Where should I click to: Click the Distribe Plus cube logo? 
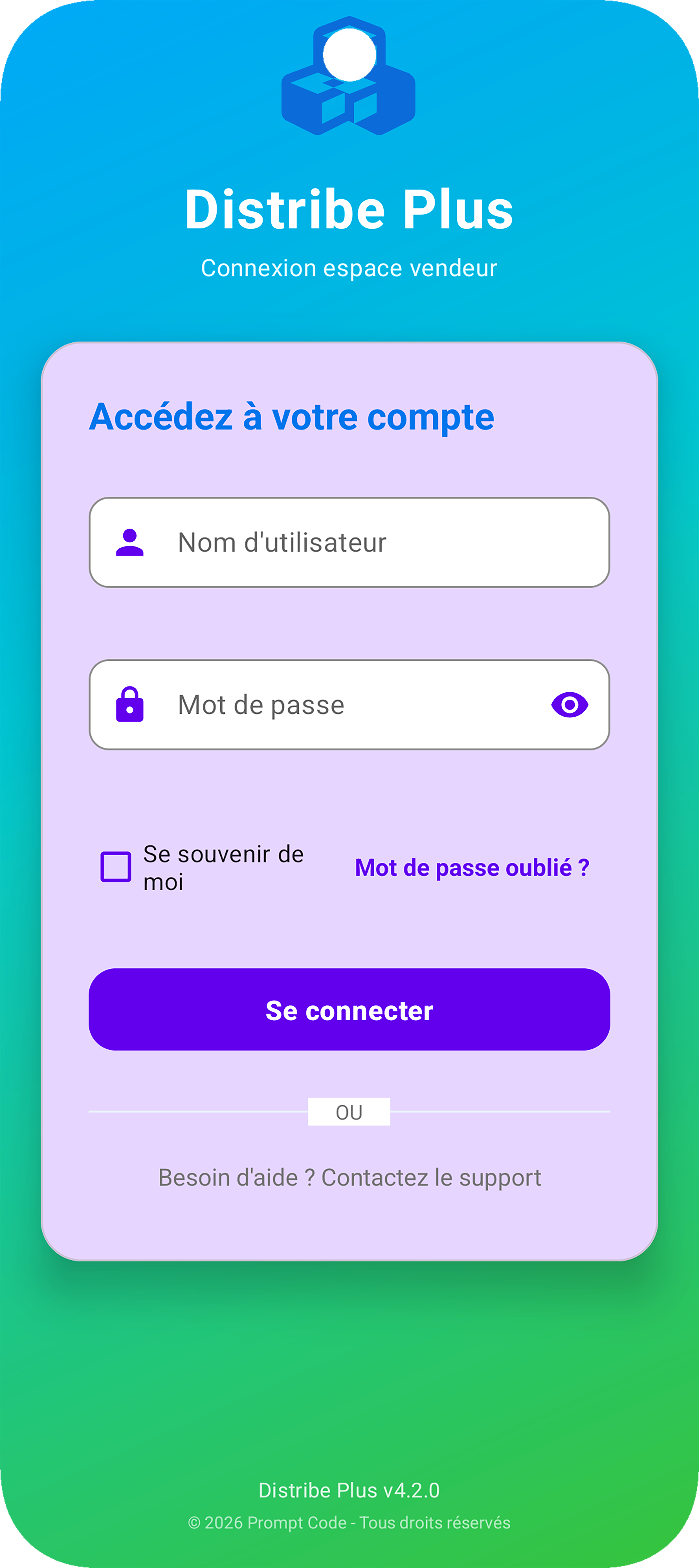click(349, 79)
